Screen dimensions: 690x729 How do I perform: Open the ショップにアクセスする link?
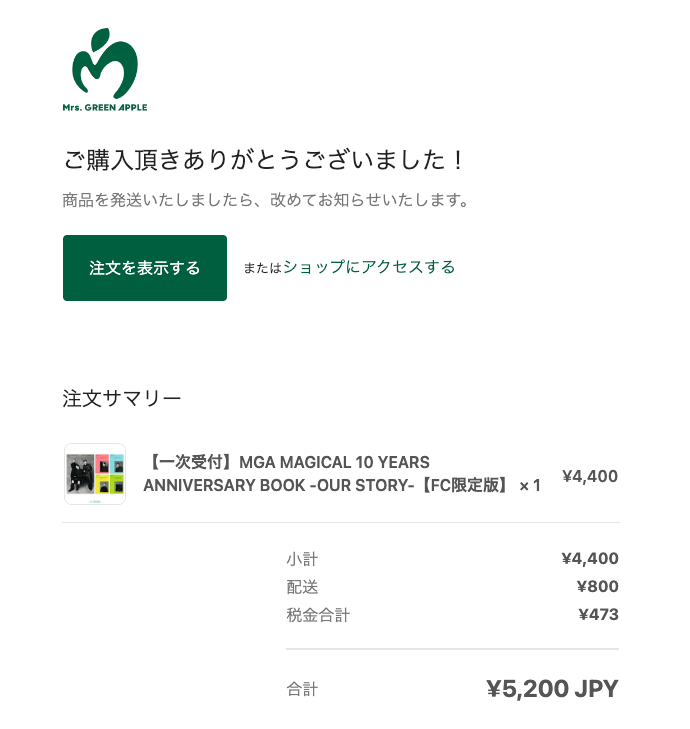[x=369, y=267]
